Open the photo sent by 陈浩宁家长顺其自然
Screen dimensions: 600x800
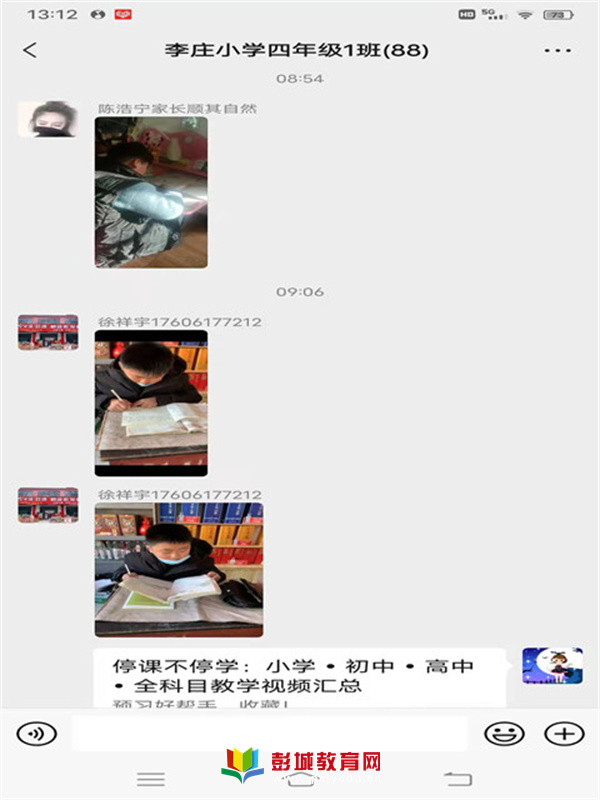(x=151, y=192)
